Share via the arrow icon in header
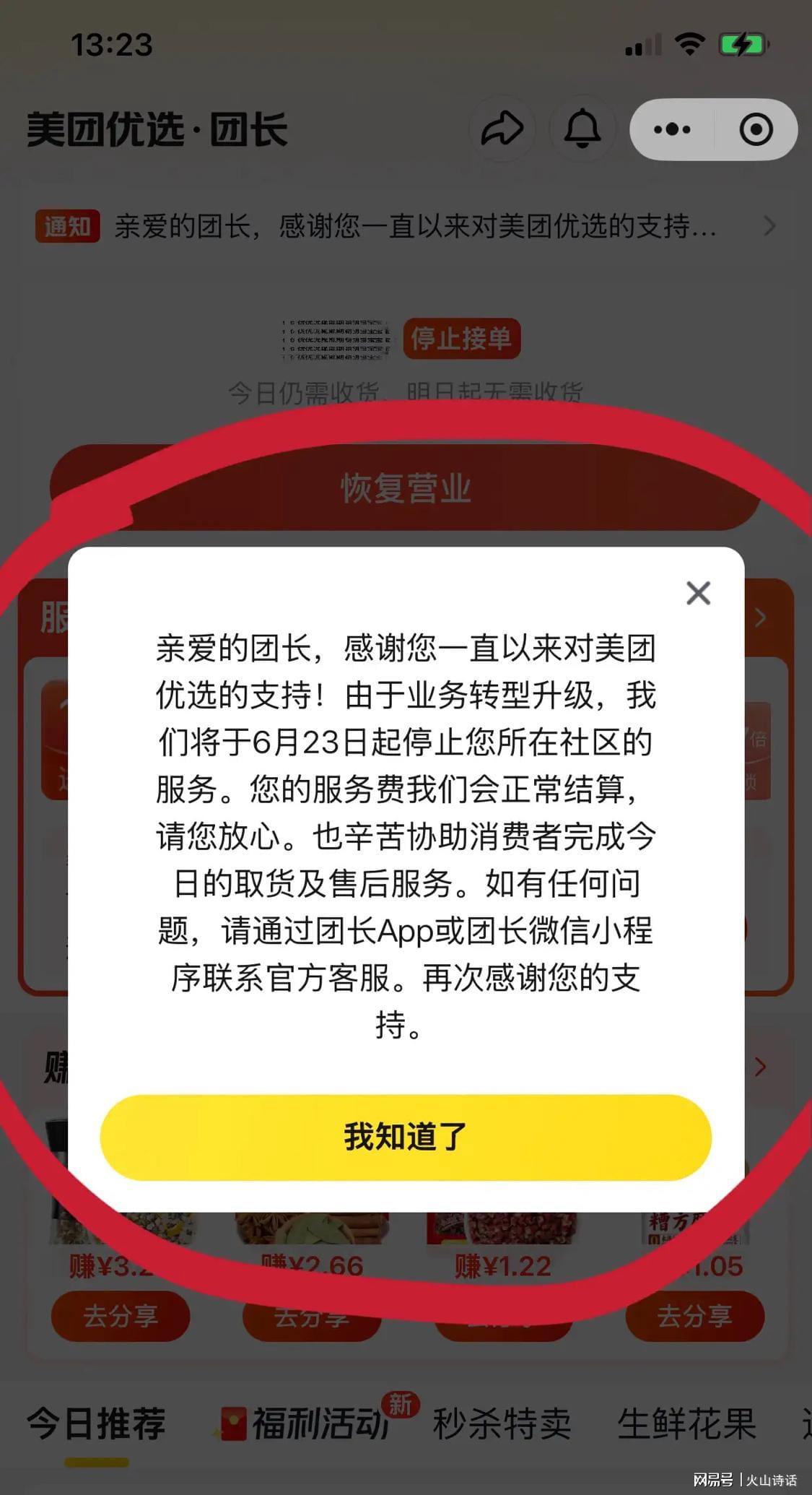 502,129
